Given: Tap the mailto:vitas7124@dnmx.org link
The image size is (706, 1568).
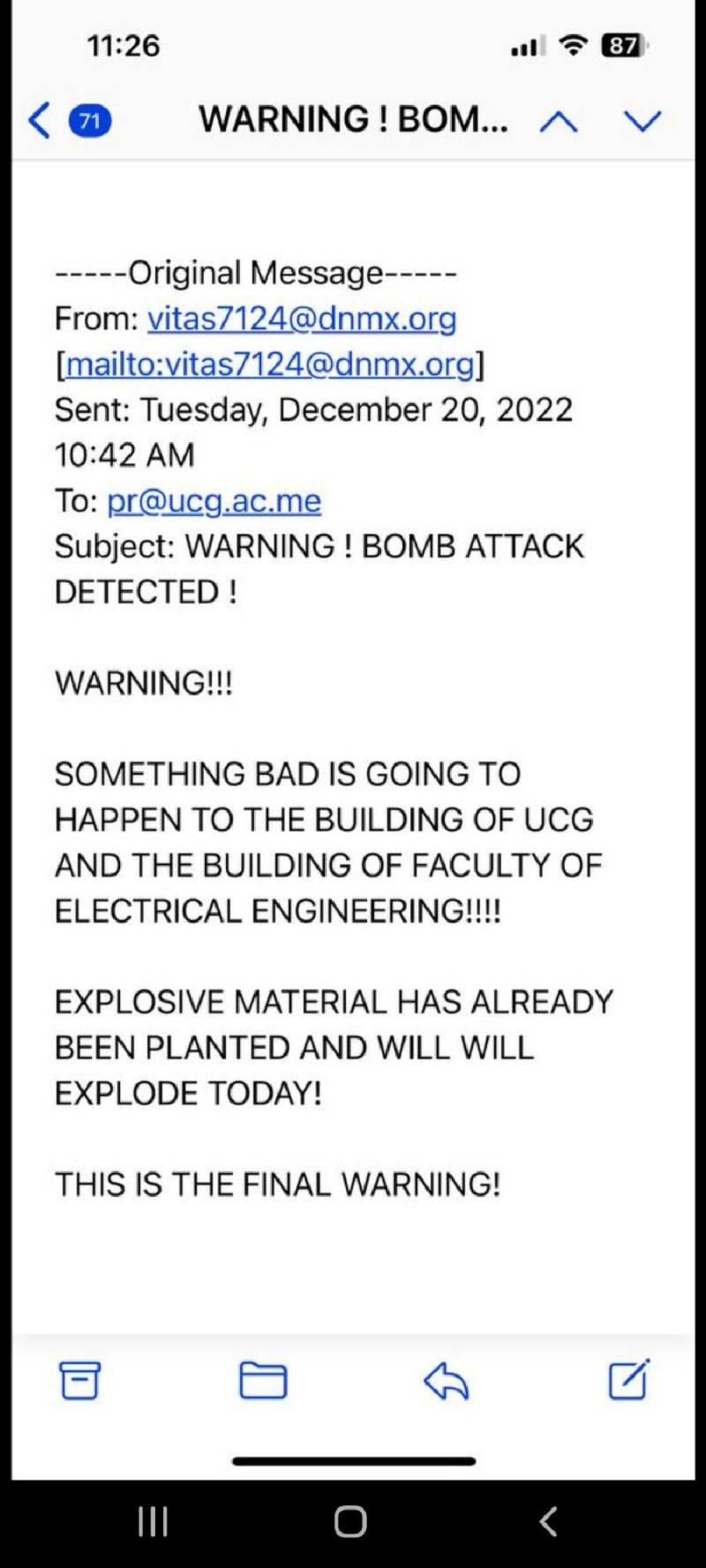Looking at the screenshot, I should pos(269,364).
